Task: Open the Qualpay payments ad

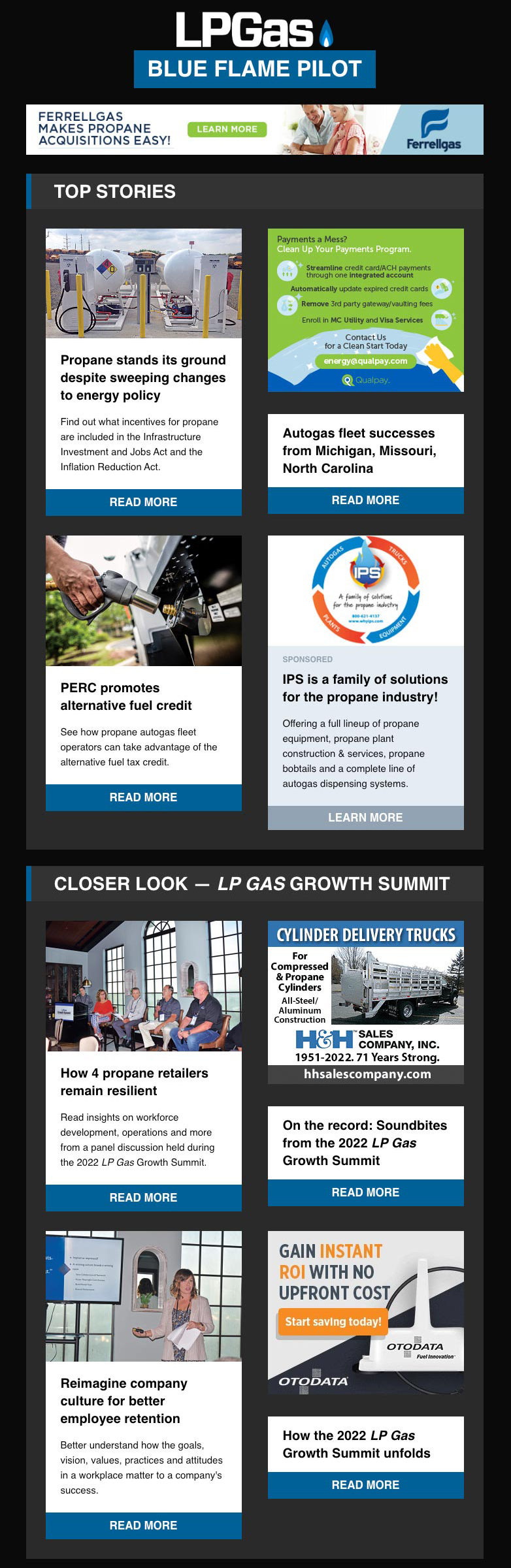Action: click(365, 310)
